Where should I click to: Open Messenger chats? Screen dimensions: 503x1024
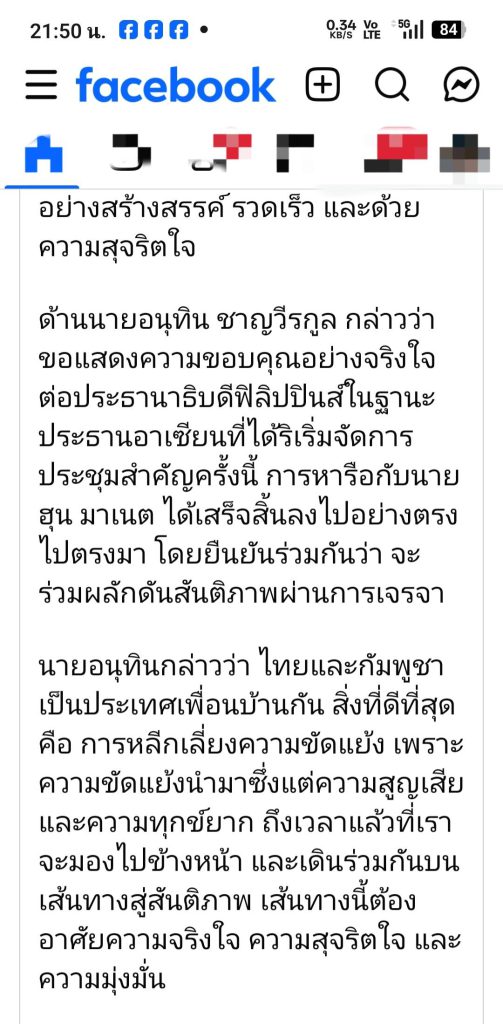pos(461,85)
